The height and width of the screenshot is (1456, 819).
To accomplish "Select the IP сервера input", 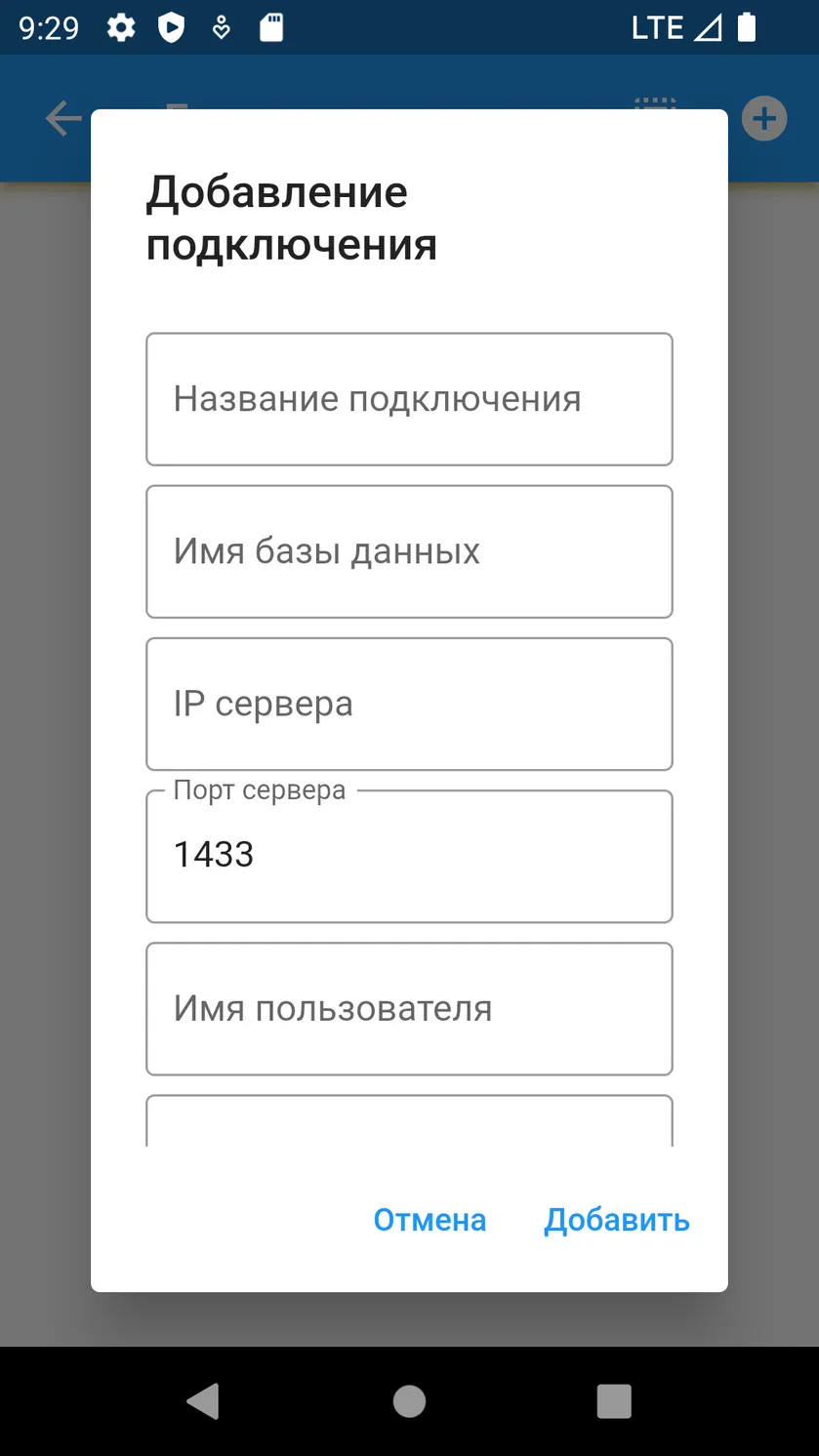I will click(409, 704).
